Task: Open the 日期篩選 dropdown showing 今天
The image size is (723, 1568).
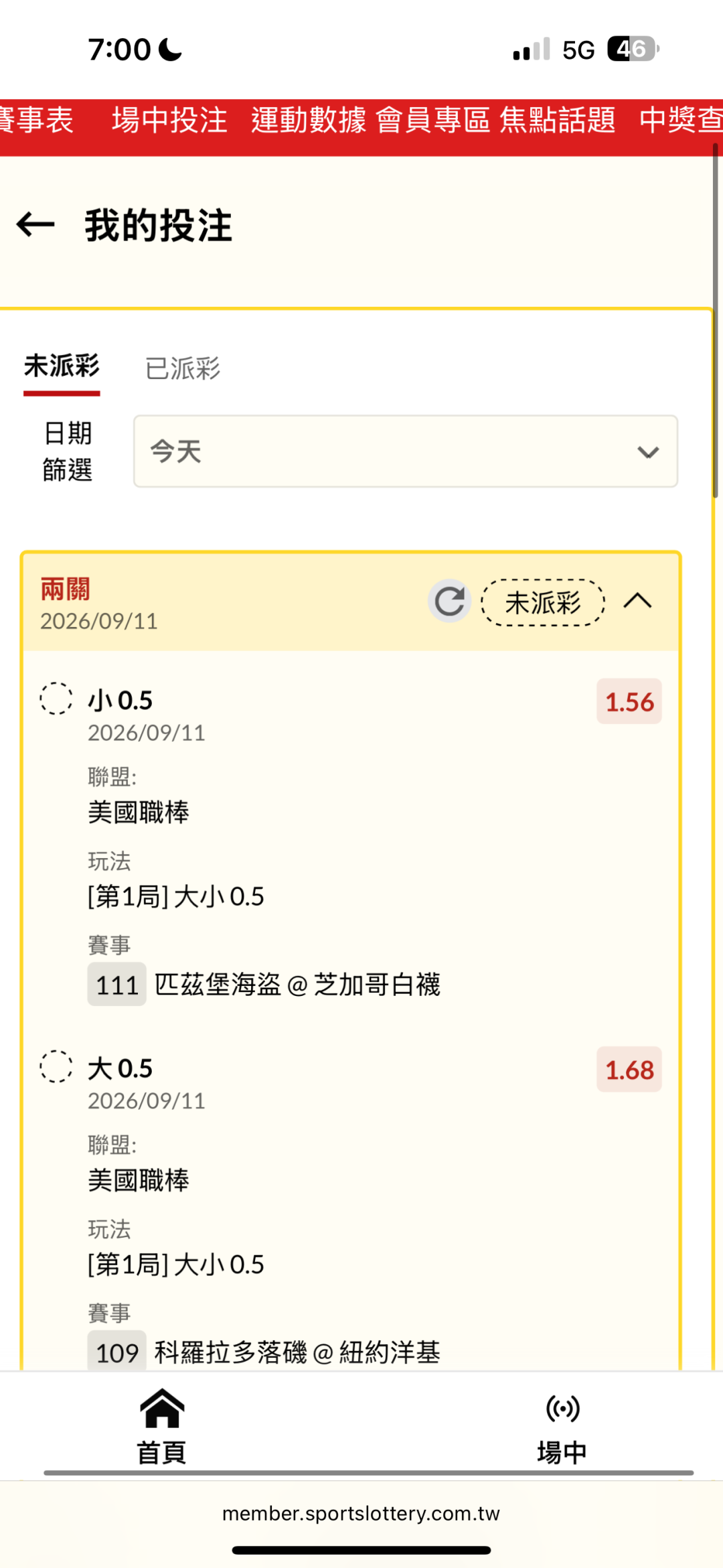Action: [x=406, y=451]
